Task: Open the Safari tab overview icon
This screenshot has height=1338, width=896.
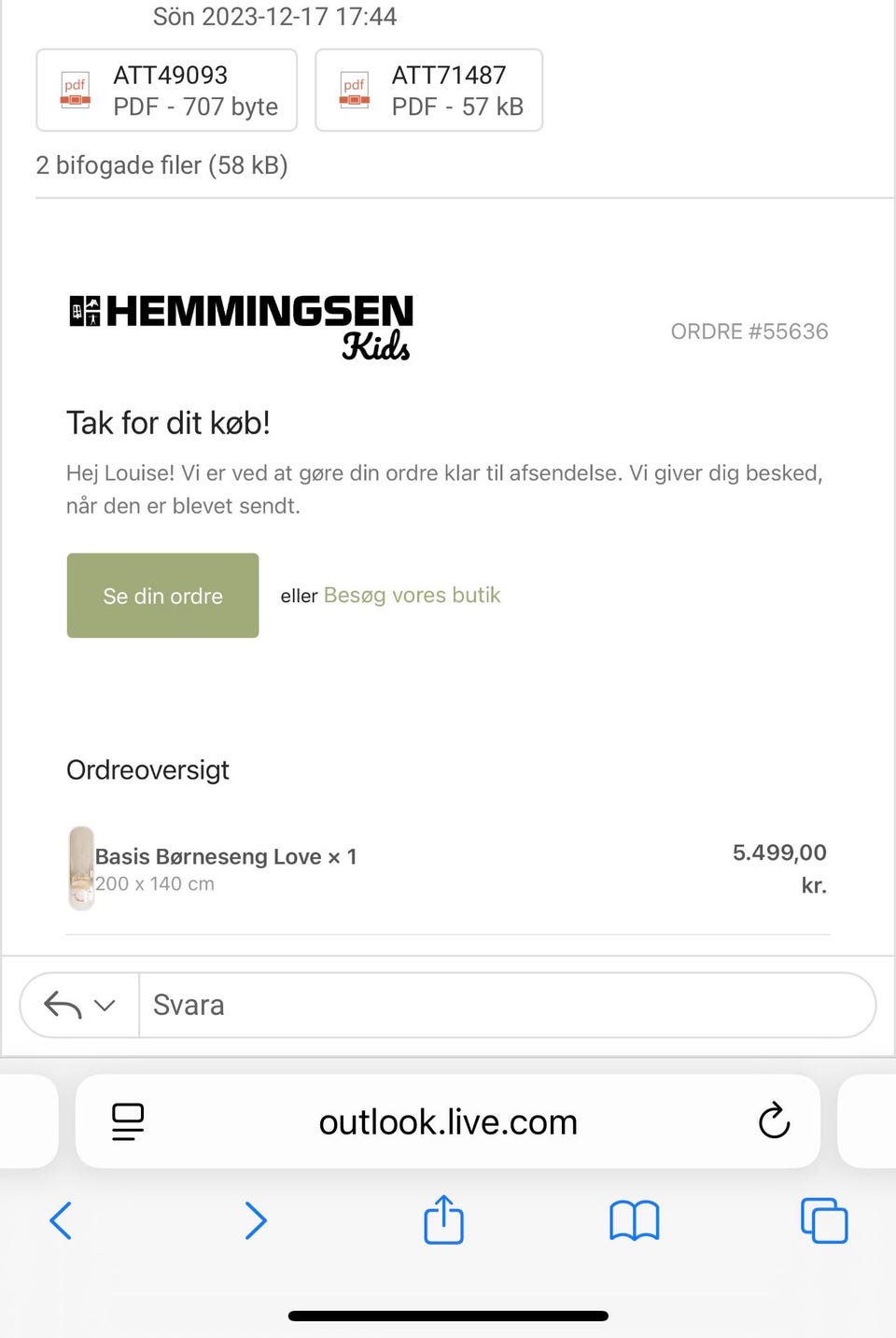Action: (x=823, y=1220)
